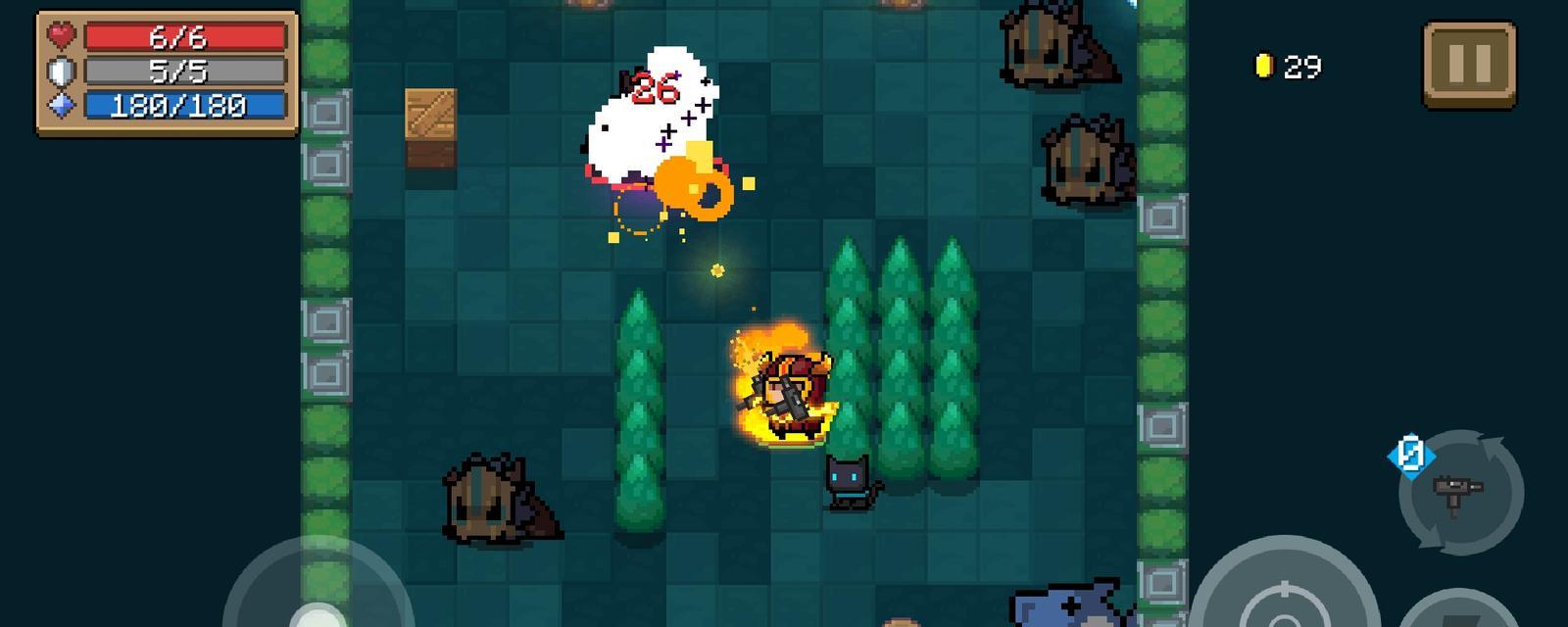Activate the character skill button
Screen dimensions: 1568x627
pos(1459,612)
